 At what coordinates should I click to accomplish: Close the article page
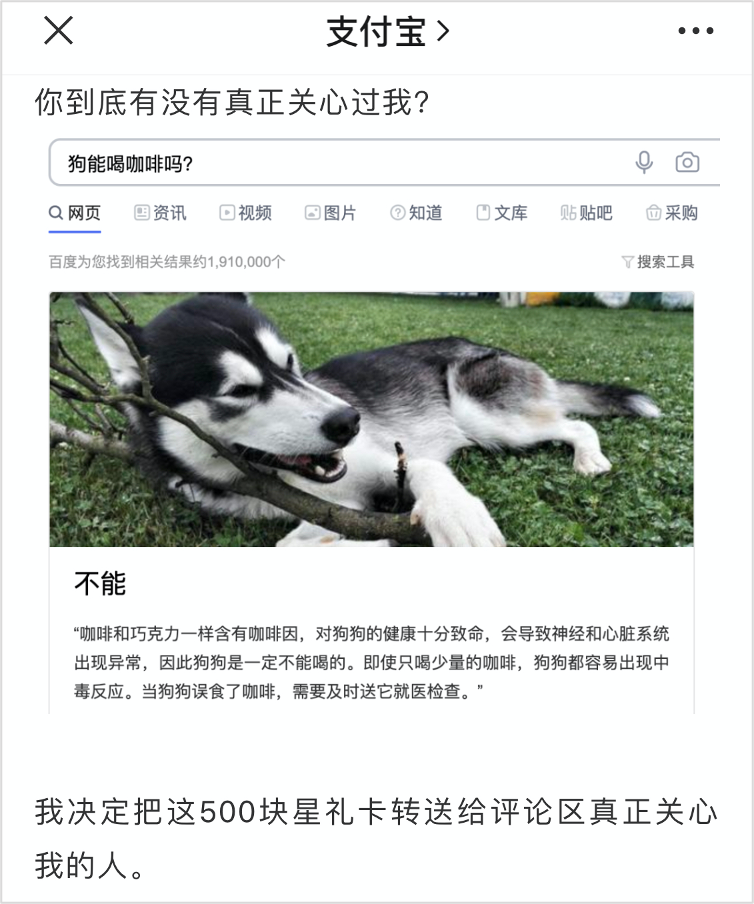(x=58, y=32)
